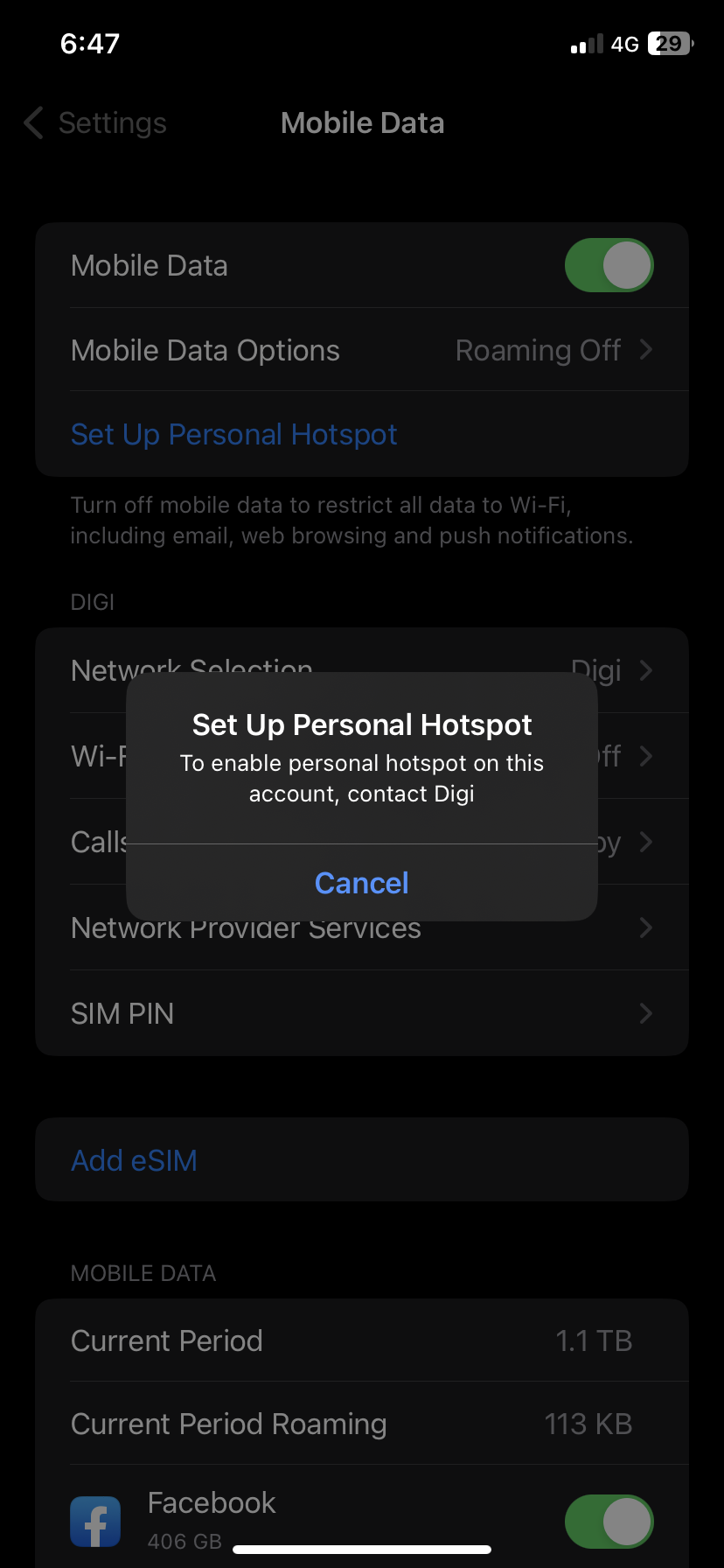Go back to Settings

(95, 123)
